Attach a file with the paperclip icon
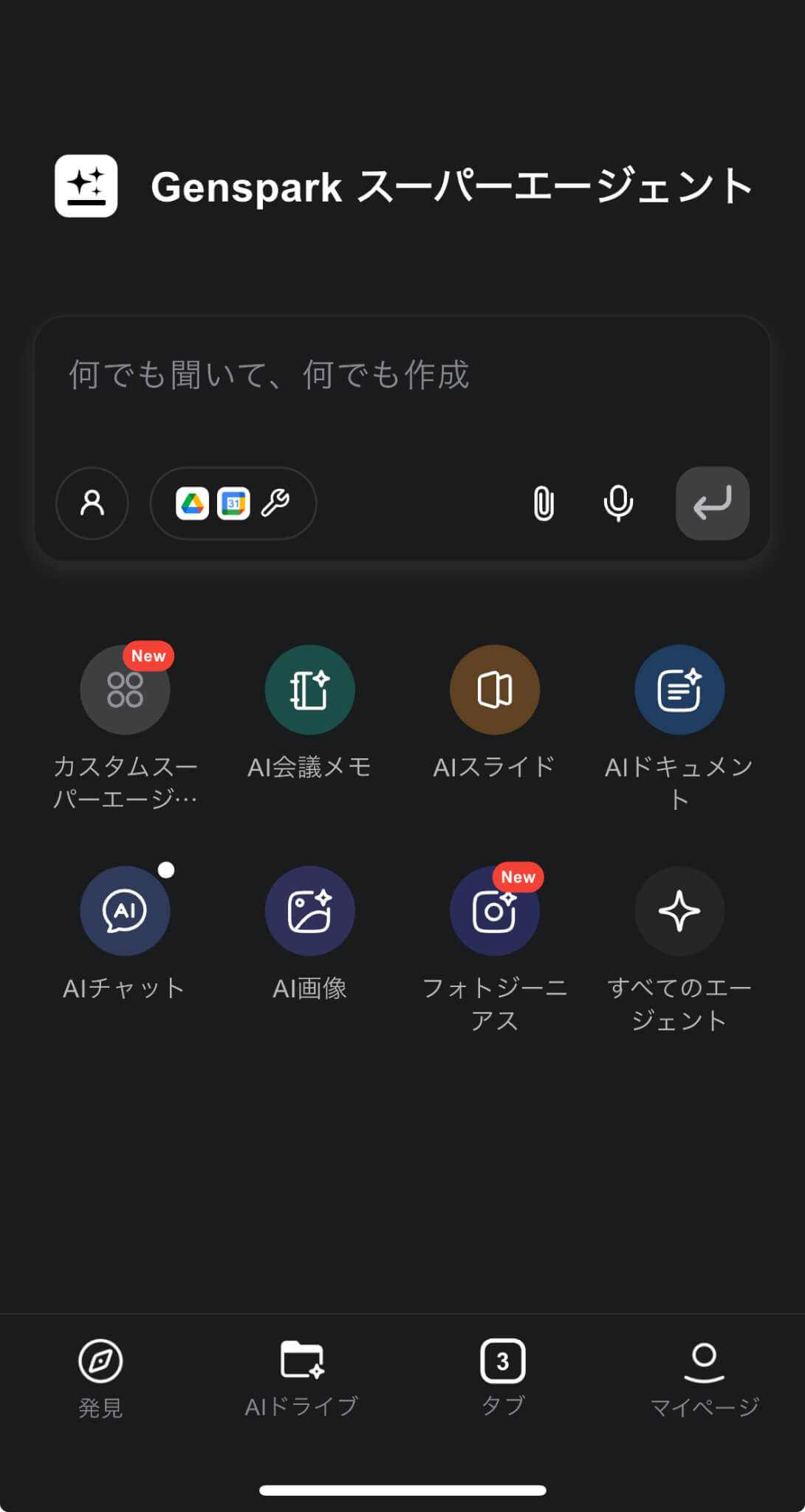Viewport: 805px width, 1512px height. point(544,504)
